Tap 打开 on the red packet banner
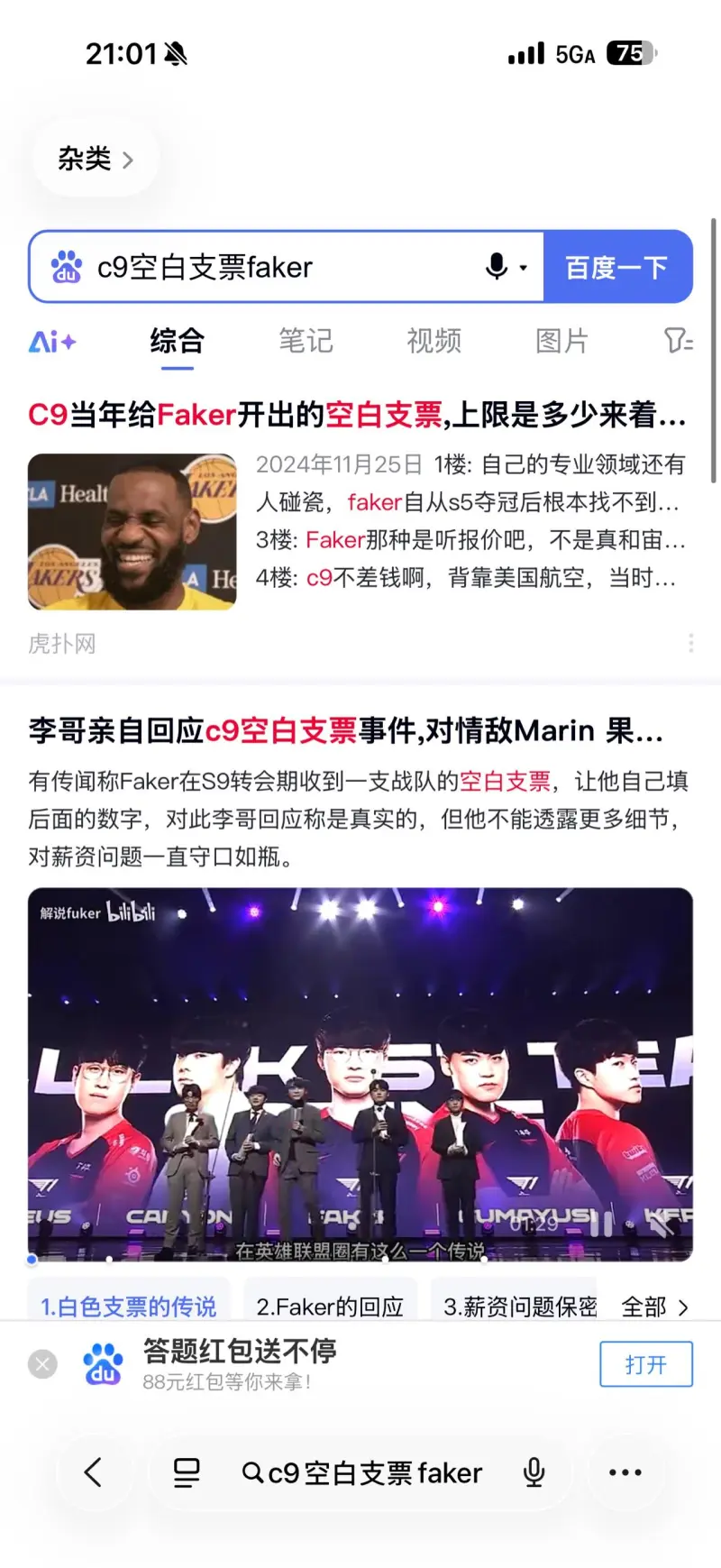This screenshot has height=1568, width=721. coord(645,1364)
